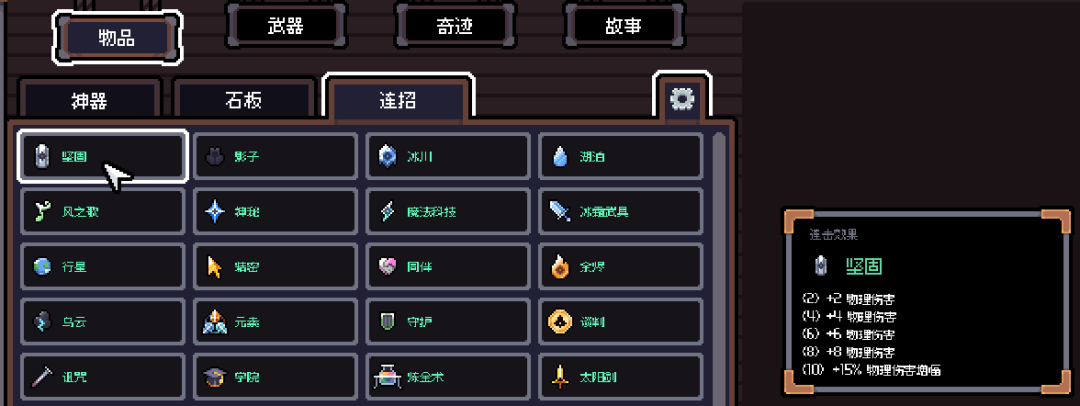Select the 影子 combo entry
1080x406 pixels.
coord(276,156)
